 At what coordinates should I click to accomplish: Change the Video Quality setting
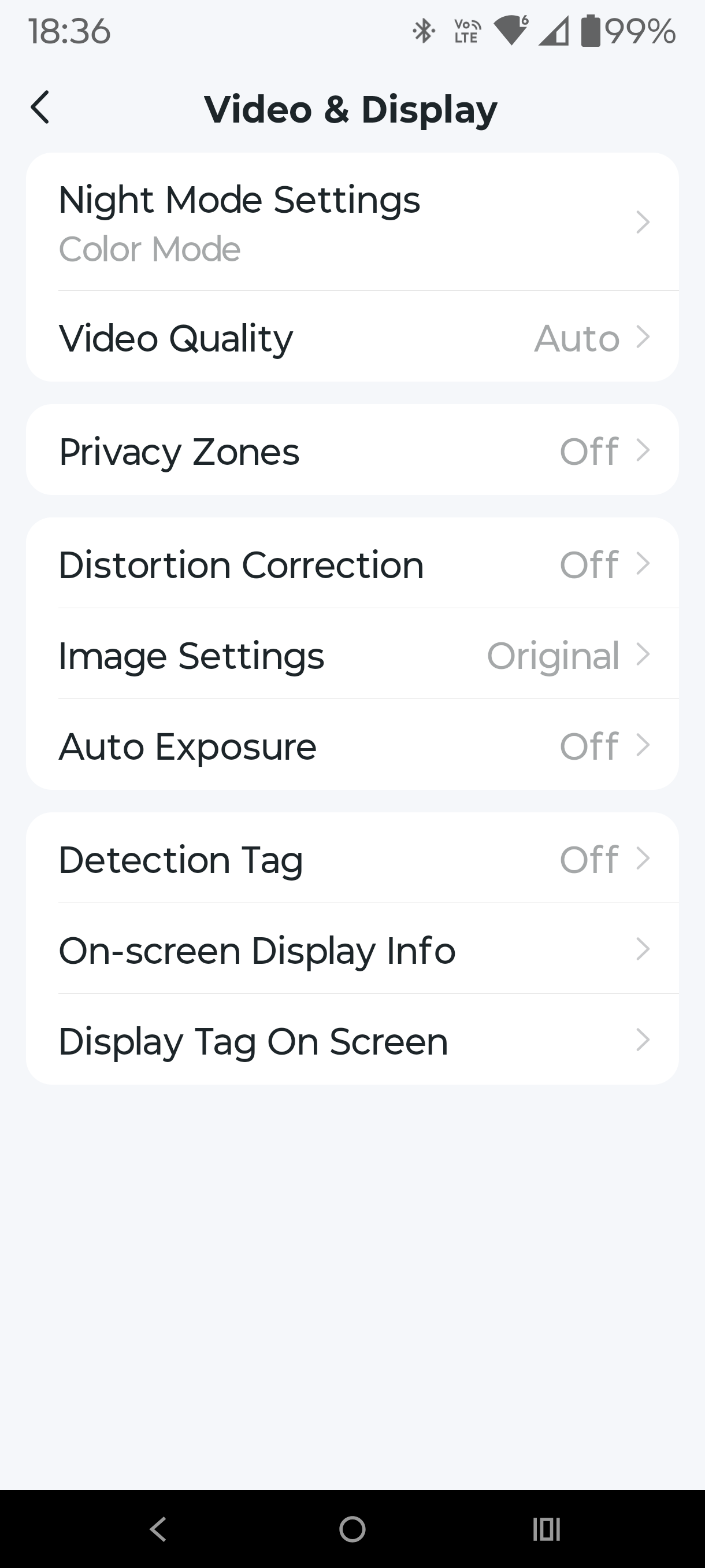click(x=351, y=337)
